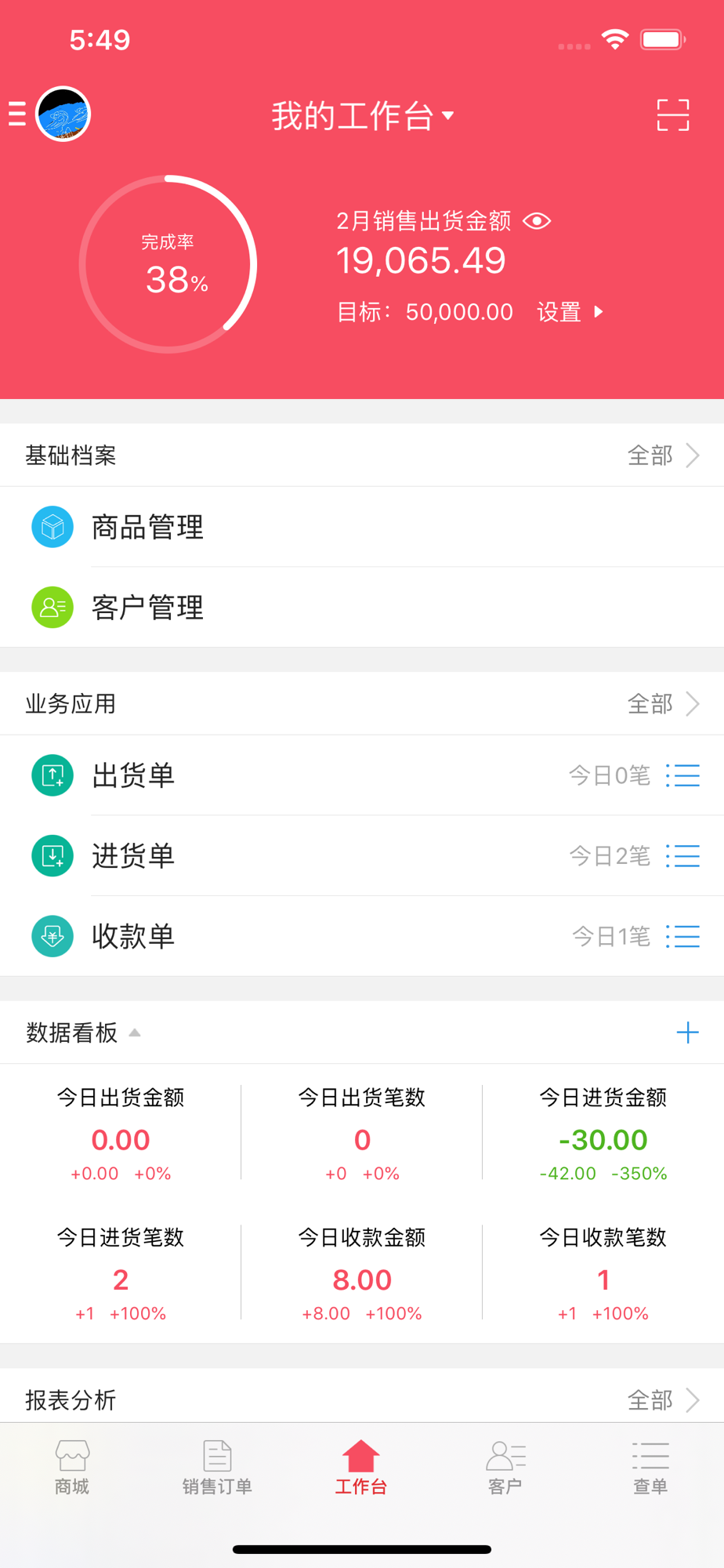
Task: Open the list icon for 收款单
Action: coord(682,936)
